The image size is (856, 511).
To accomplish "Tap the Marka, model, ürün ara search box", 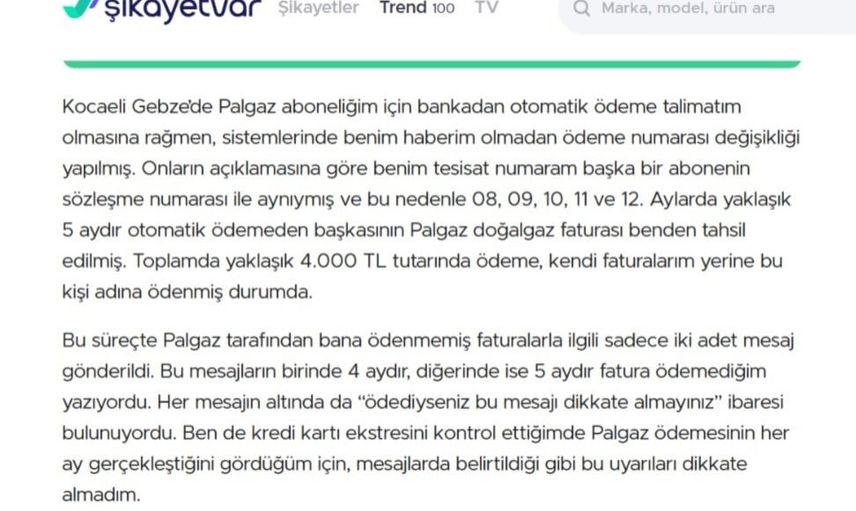I will pyautogui.click(x=700, y=9).
